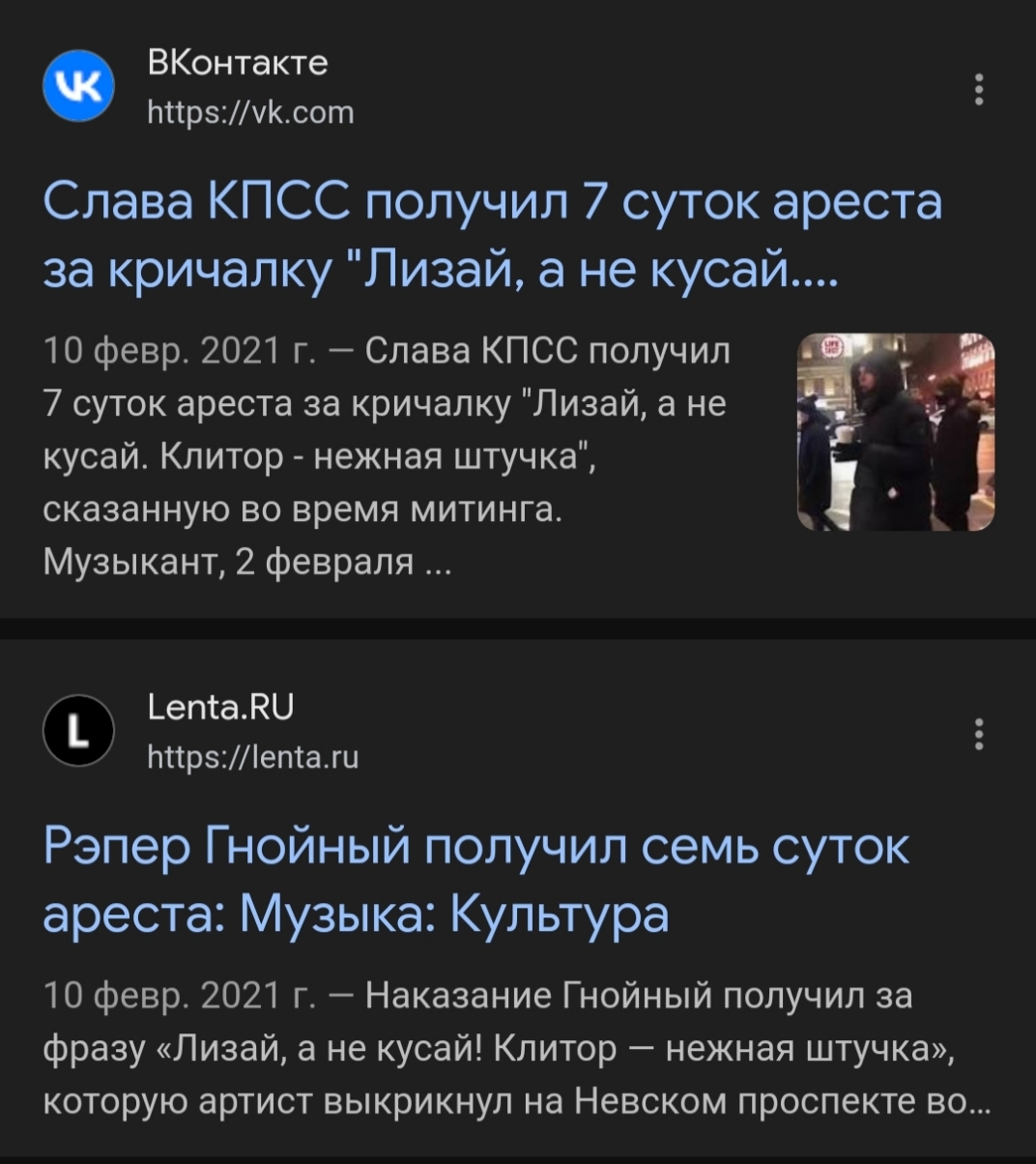Screen dimensions: 1036x1164
Task: Open the overflow menu for ВКонтакте result
Action: pyautogui.click(x=978, y=89)
